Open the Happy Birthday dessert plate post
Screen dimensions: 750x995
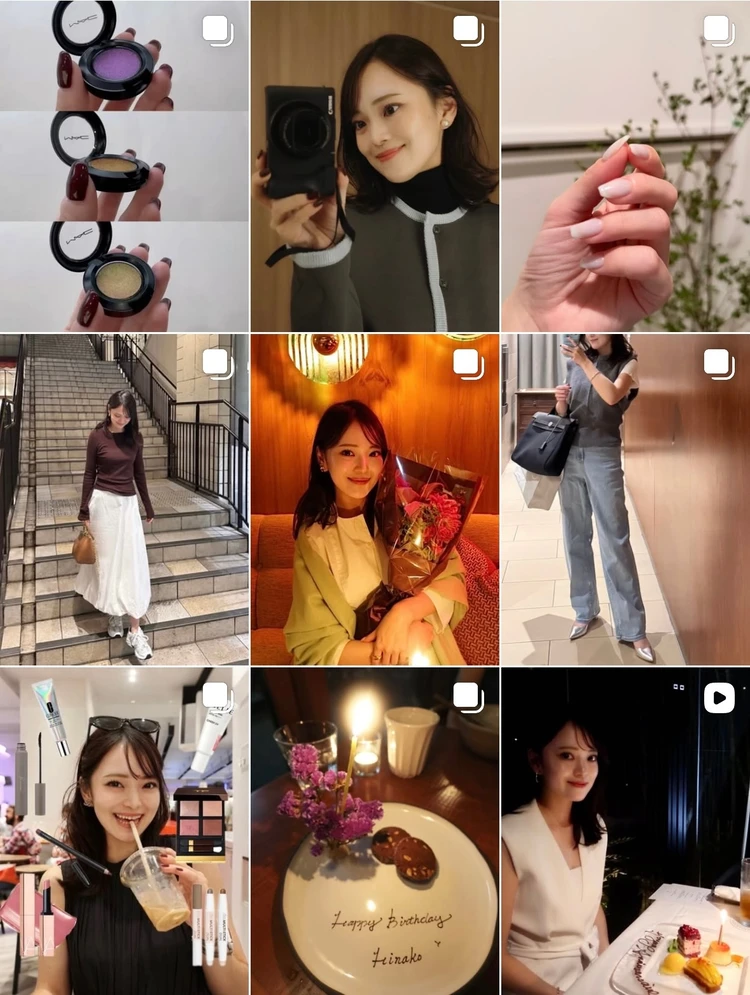[374, 832]
